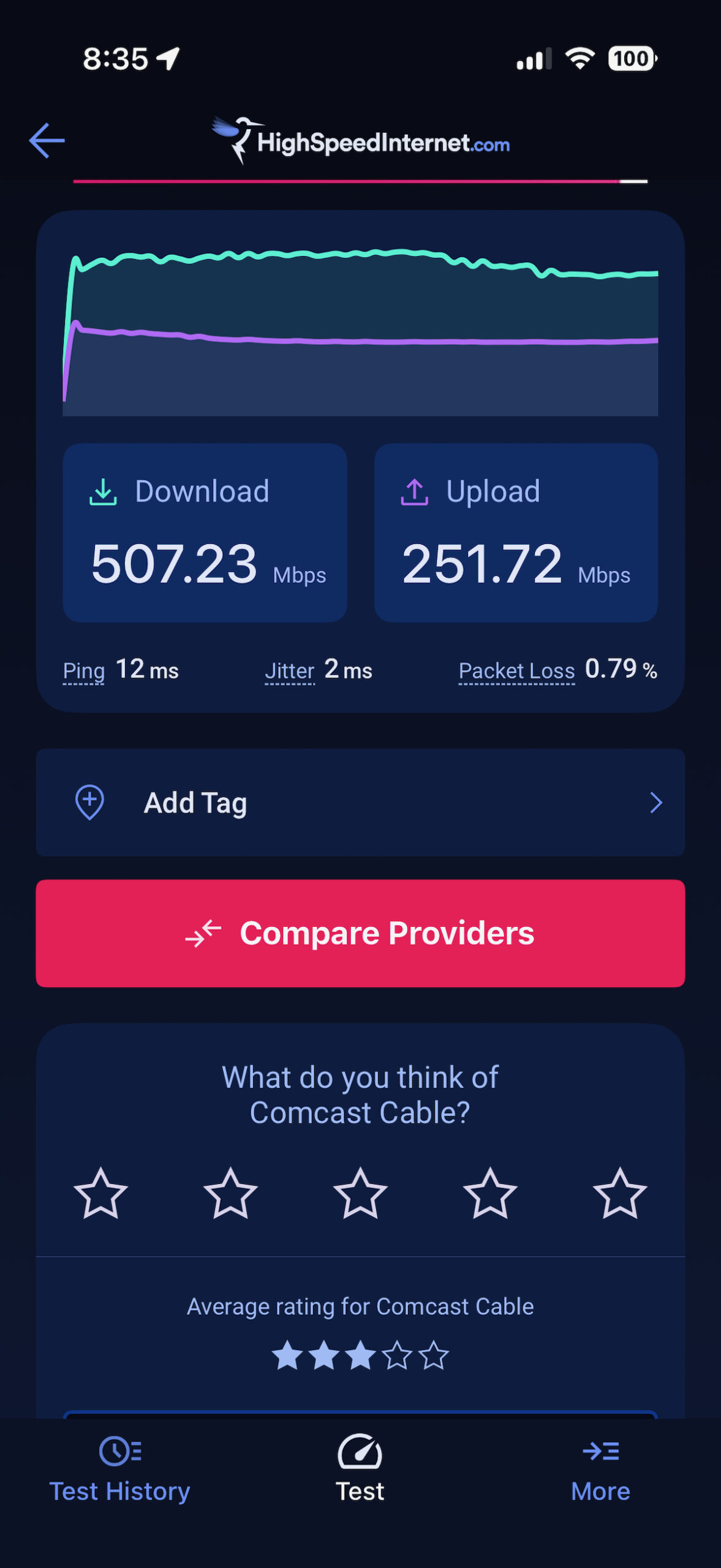Show the Ping definition
The height and width of the screenshot is (1568, 721).
84,671
